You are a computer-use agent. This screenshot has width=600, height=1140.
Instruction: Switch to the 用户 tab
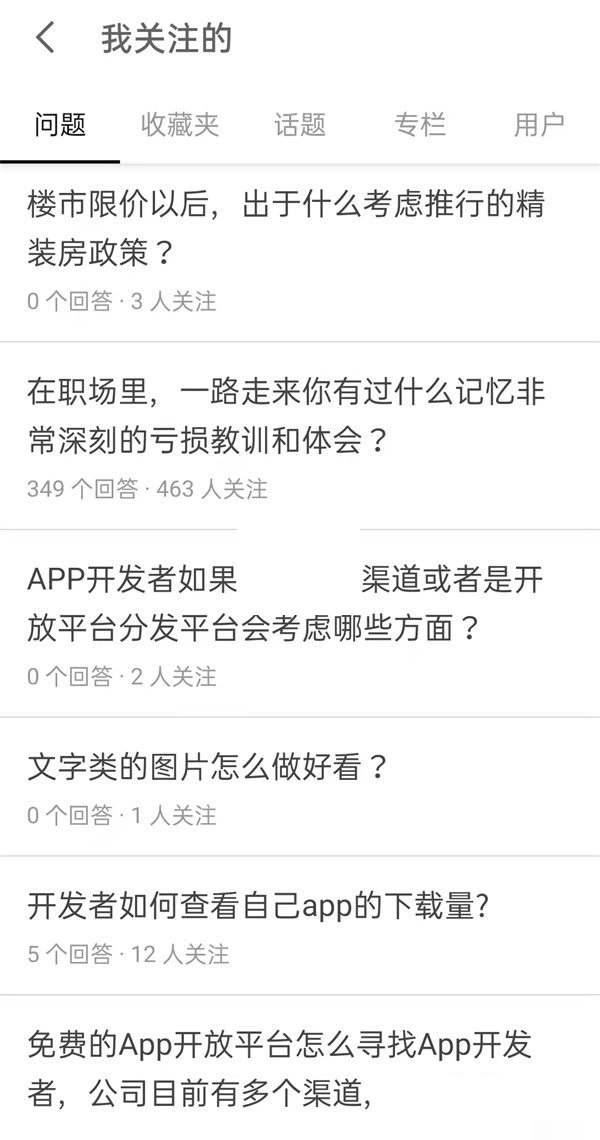click(x=539, y=125)
